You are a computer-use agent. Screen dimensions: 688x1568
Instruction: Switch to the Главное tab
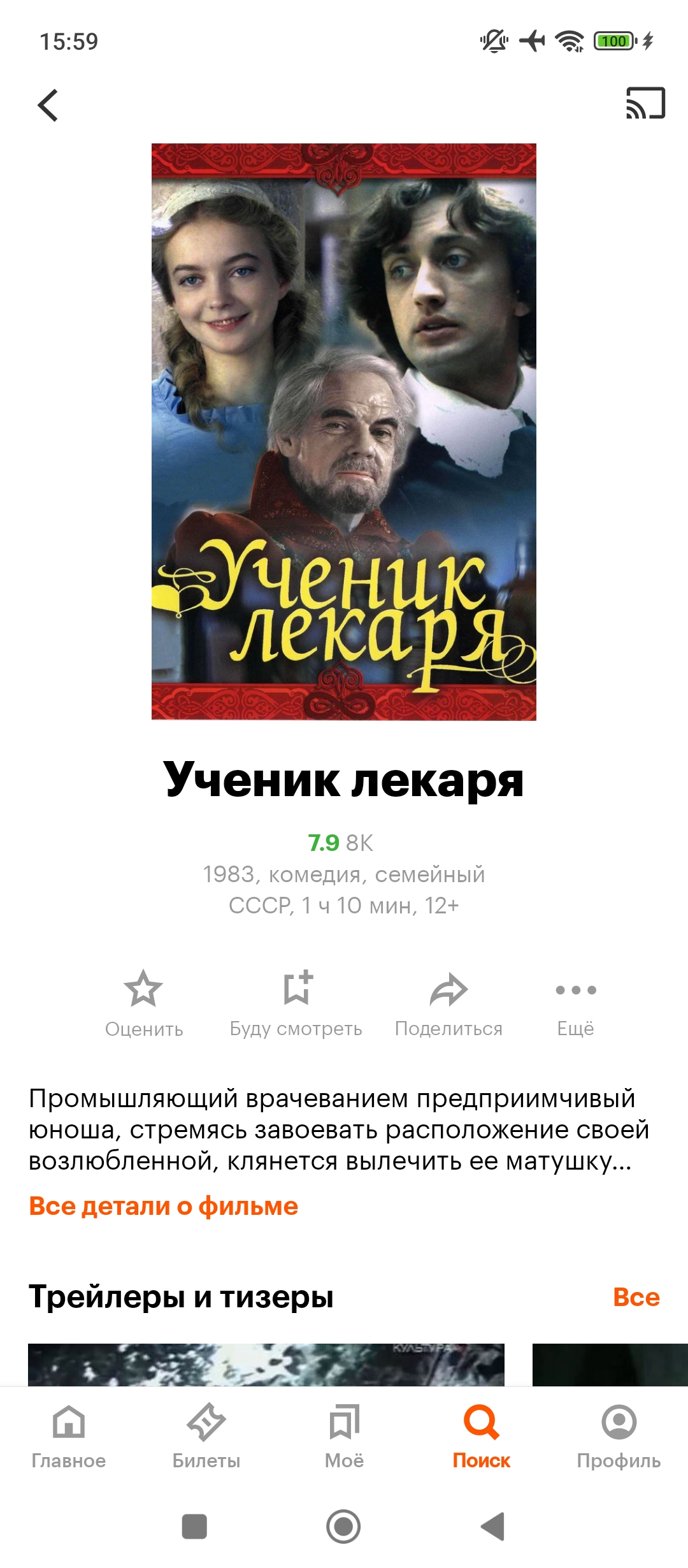click(69, 1434)
